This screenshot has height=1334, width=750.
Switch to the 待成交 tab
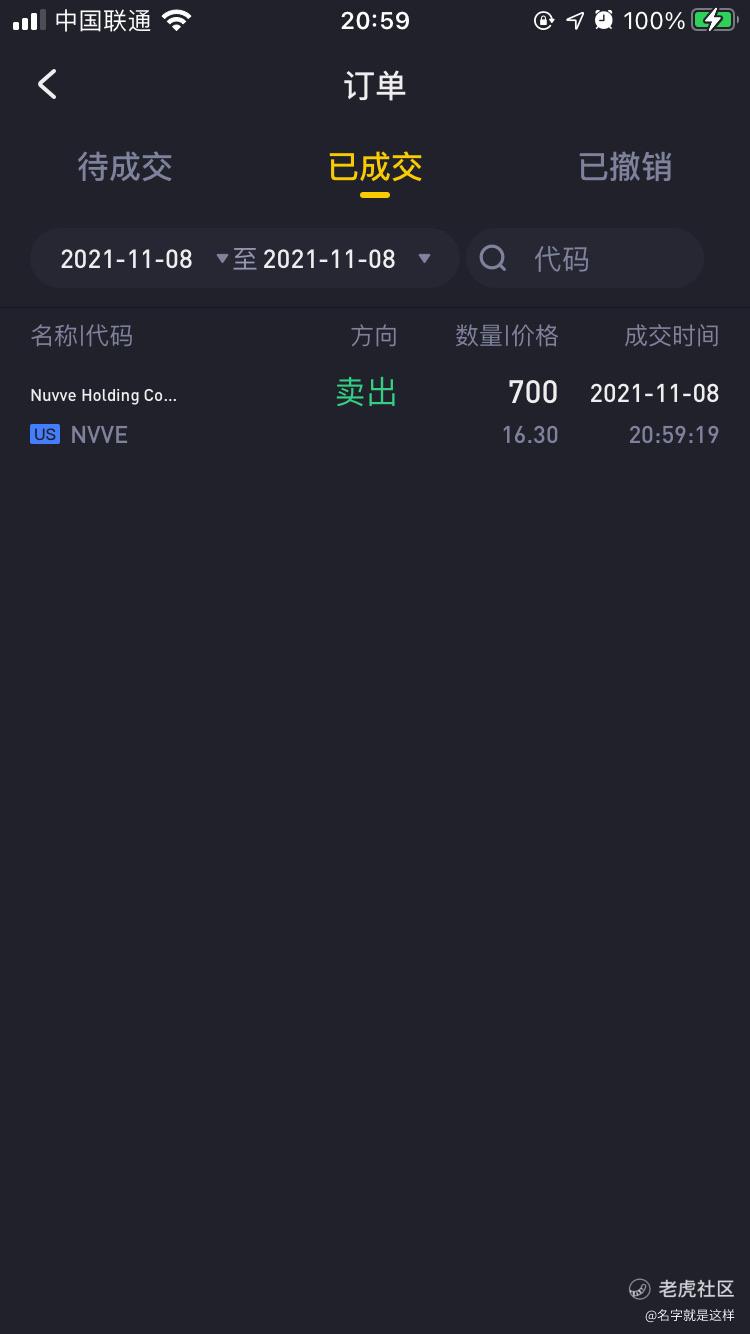(x=125, y=167)
